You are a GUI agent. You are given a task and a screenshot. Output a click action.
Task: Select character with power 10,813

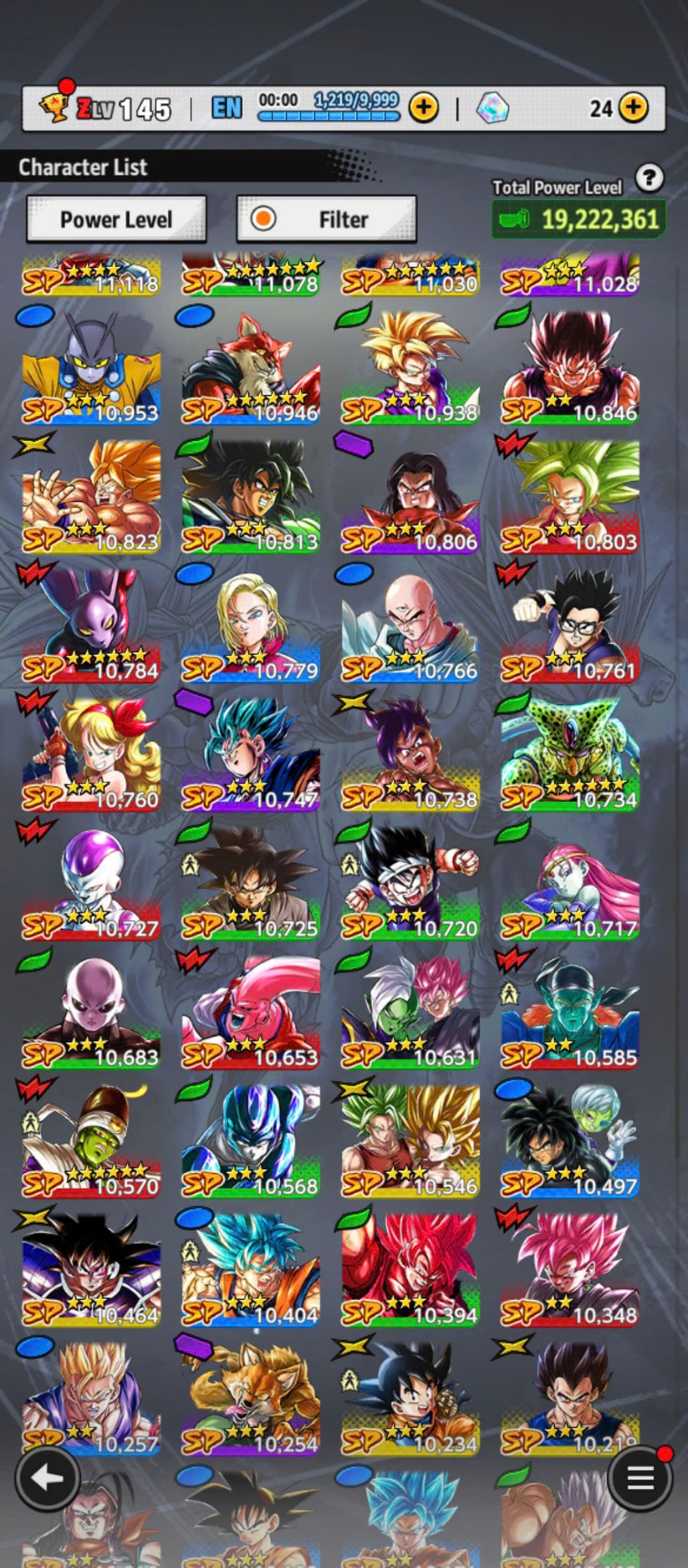[251, 497]
